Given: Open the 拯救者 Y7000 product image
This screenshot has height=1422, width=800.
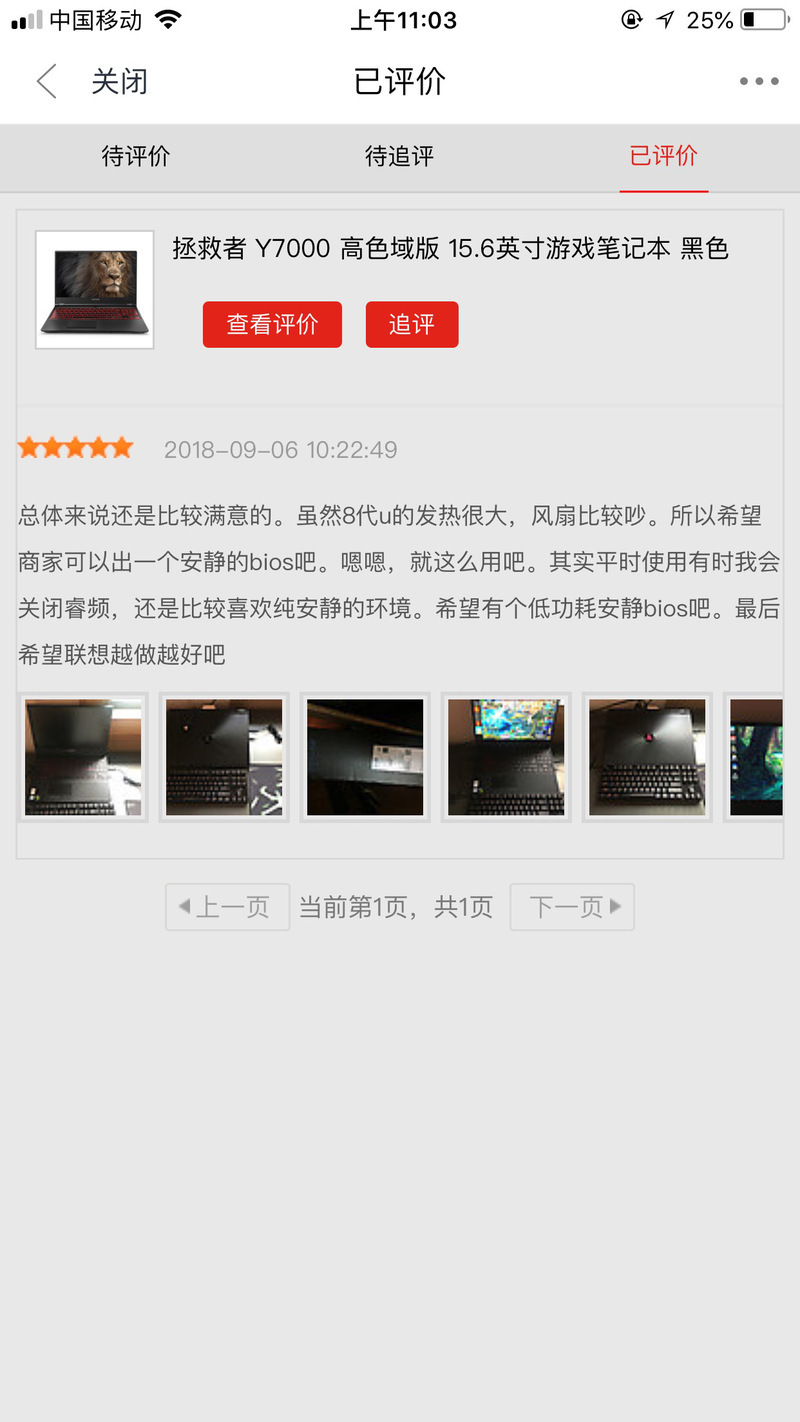Looking at the screenshot, I should tap(95, 290).
